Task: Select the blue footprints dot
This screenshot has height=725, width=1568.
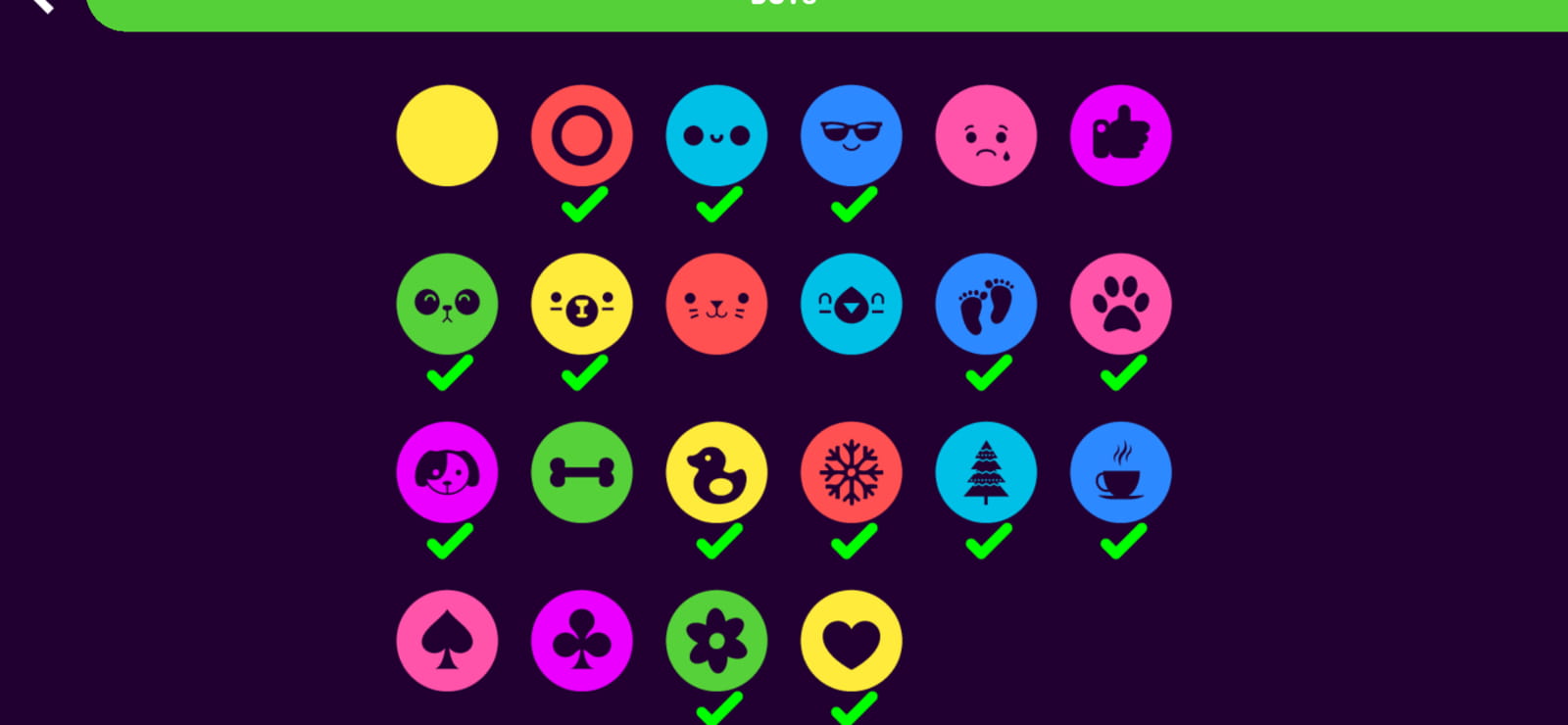Action: (986, 304)
